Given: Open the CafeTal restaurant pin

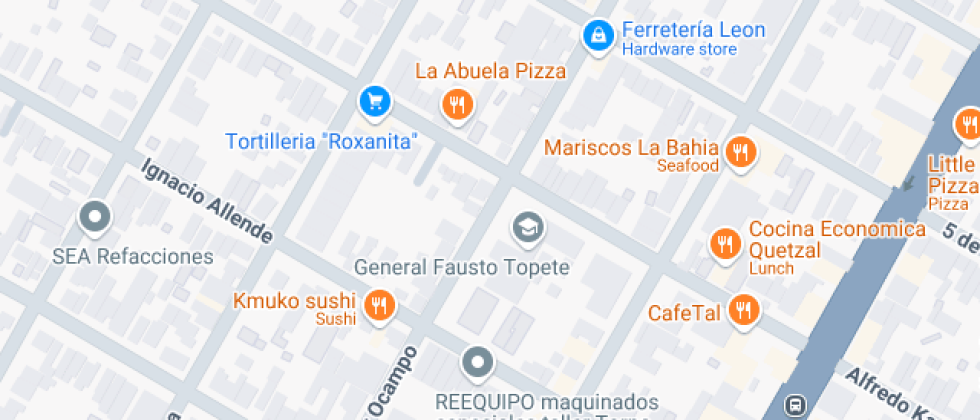Looking at the screenshot, I should coord(744,311).
